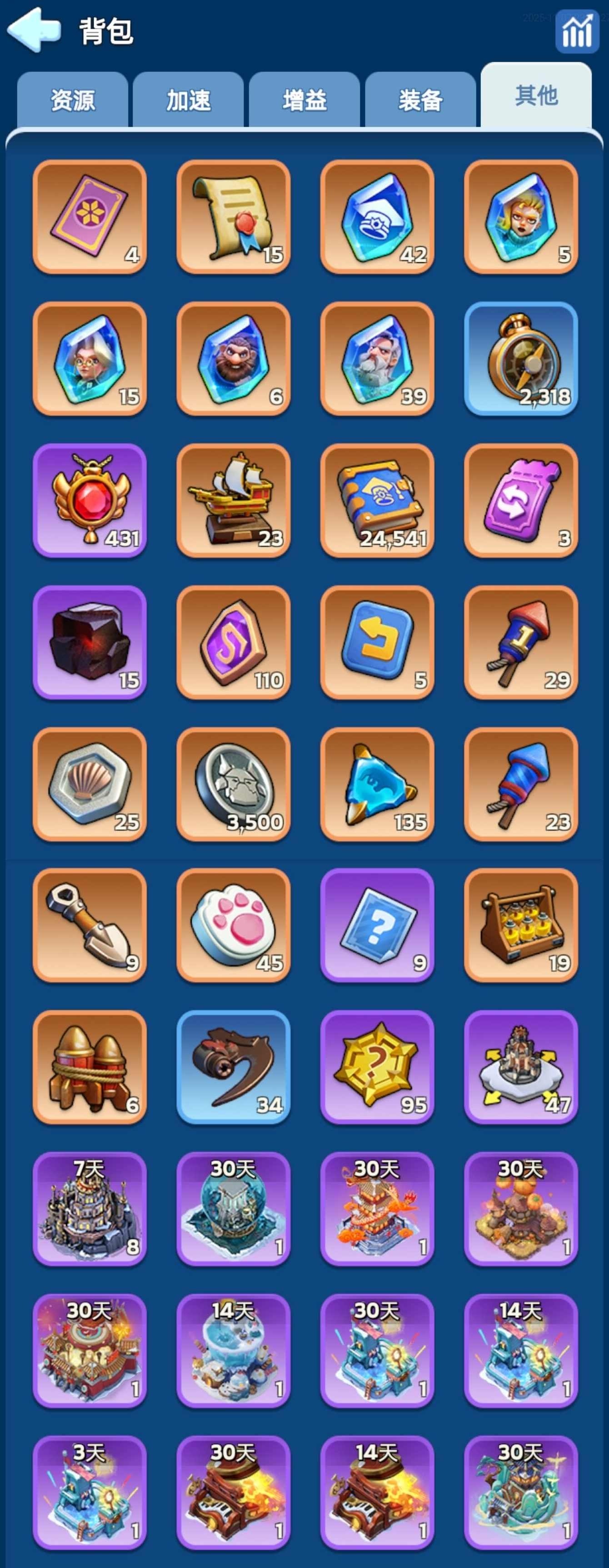This screenshot has height=1568, width=609.
Task: Open the 3天 building skin item
Action: pyautogui.click(x=90, y=1493)
